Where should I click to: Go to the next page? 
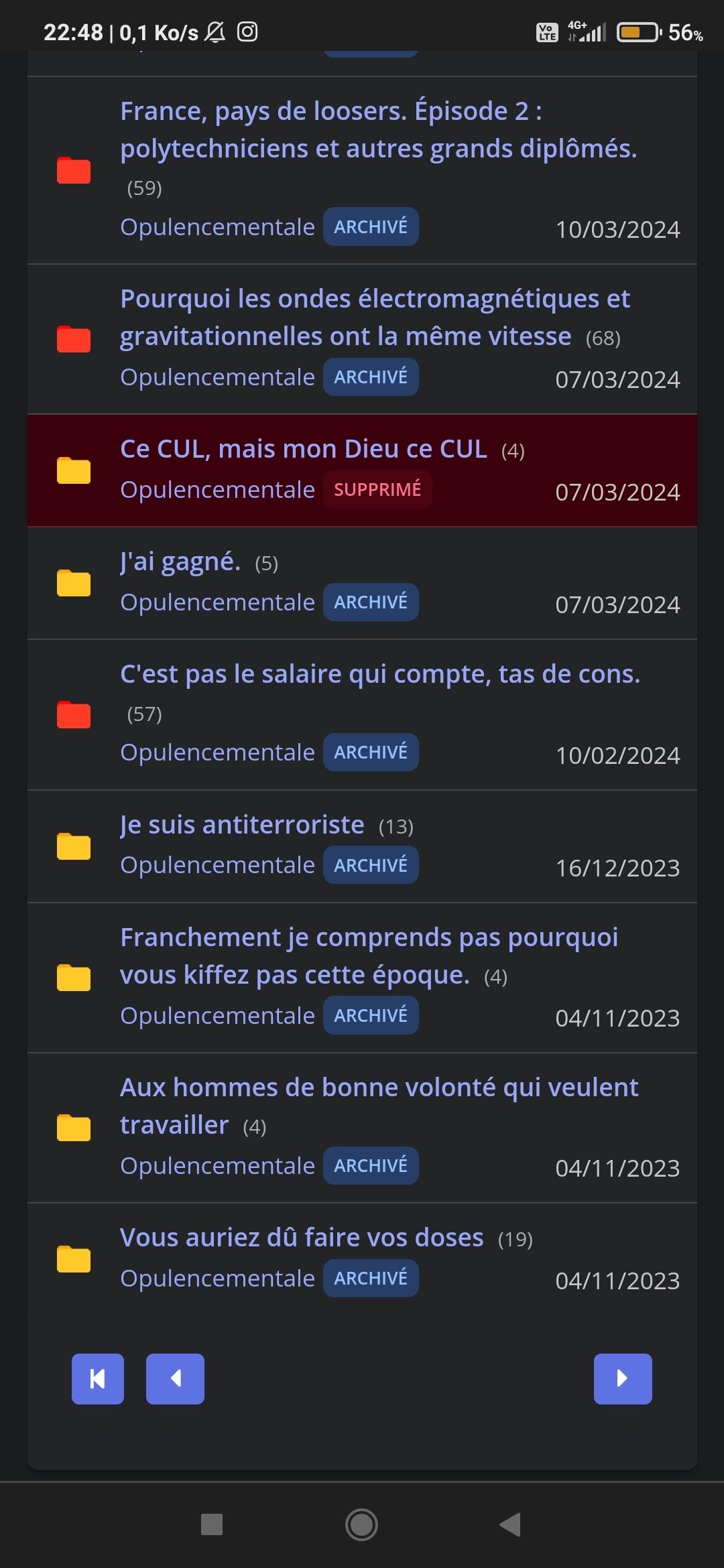click(623, 1378)
